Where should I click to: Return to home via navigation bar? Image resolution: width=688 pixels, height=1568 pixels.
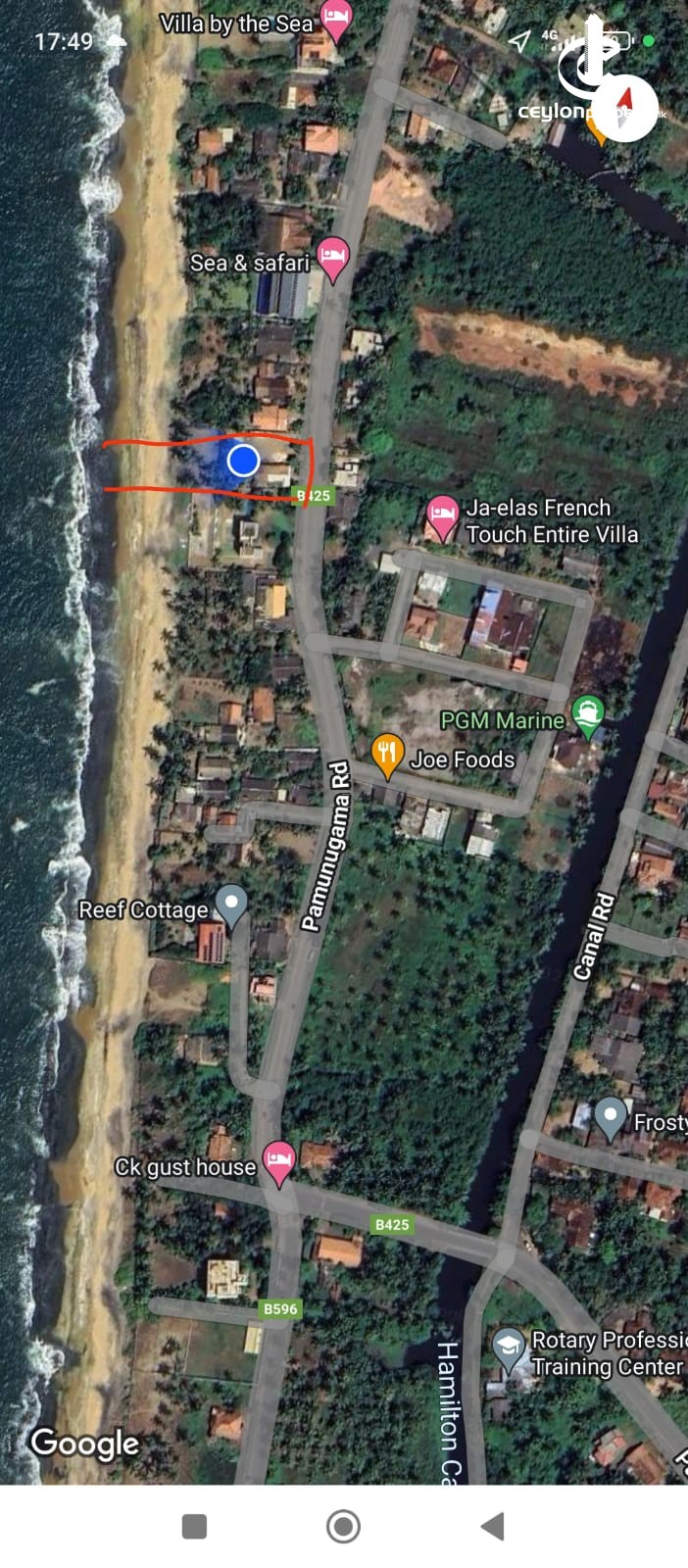(x=343, y=1526)
